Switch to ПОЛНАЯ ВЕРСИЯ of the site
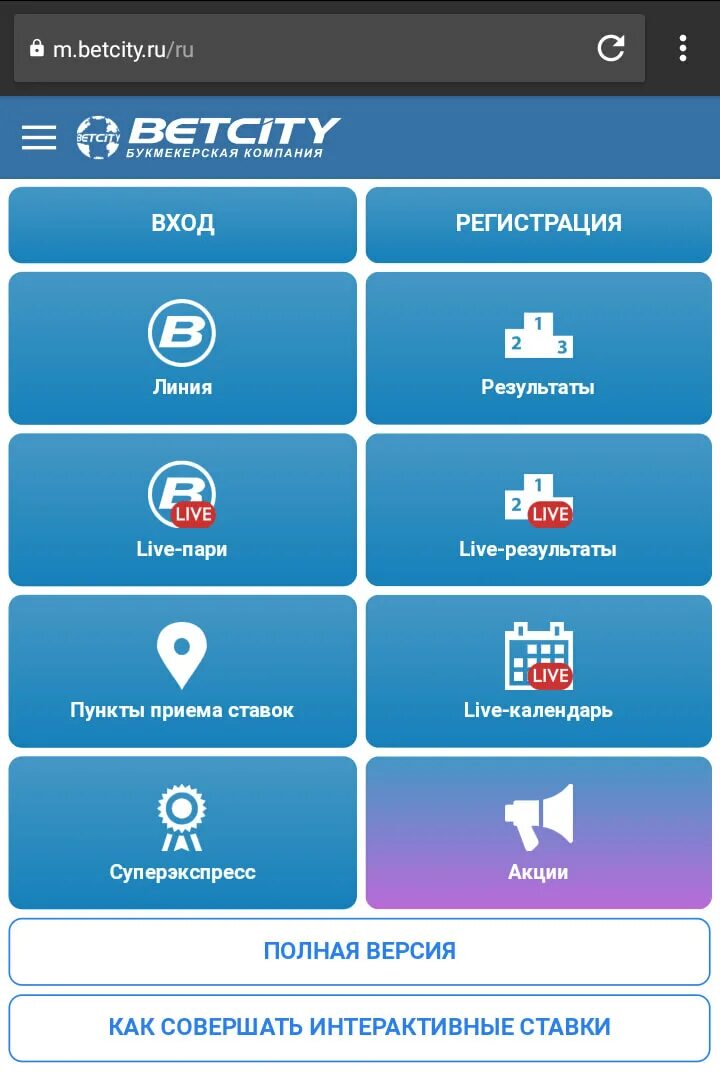 360,951
